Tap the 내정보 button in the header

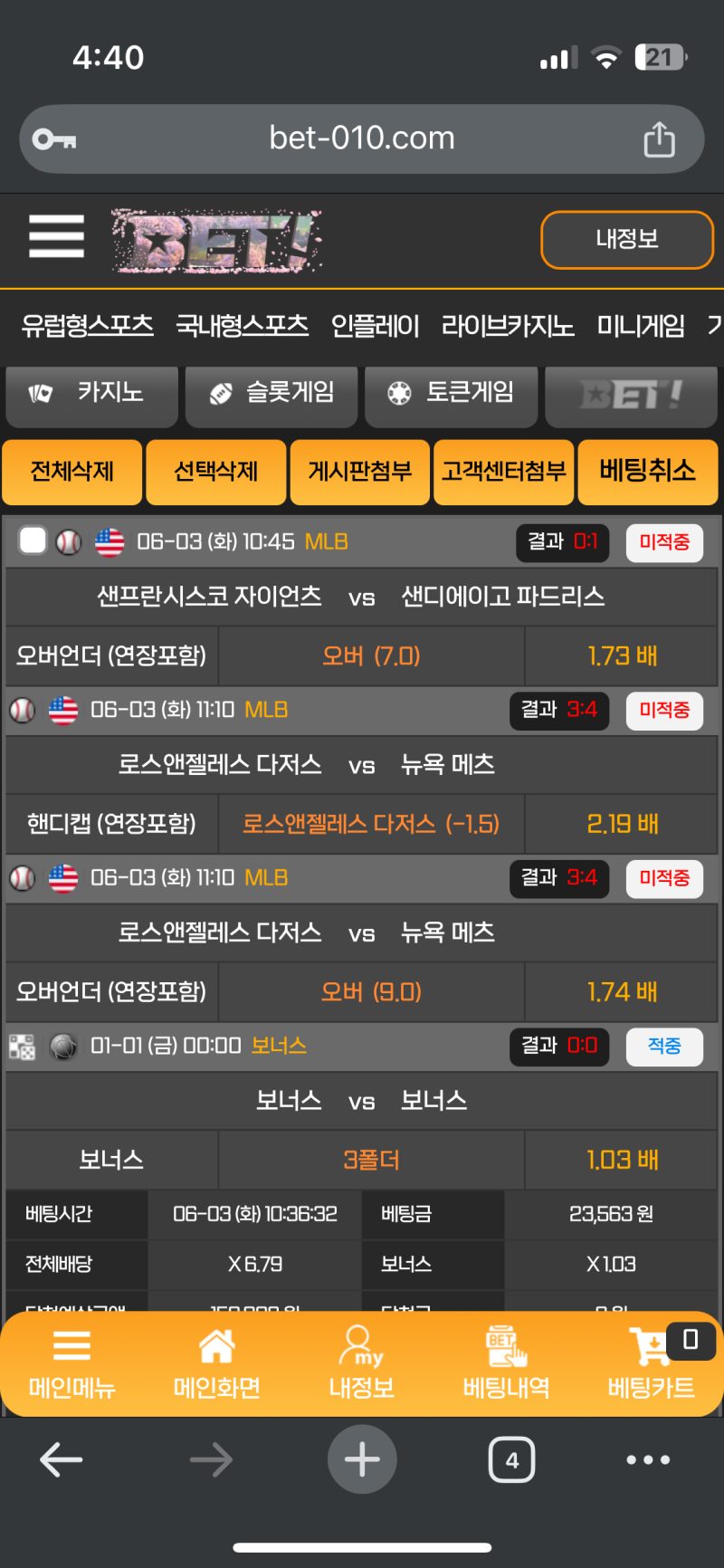coord(626,240)
